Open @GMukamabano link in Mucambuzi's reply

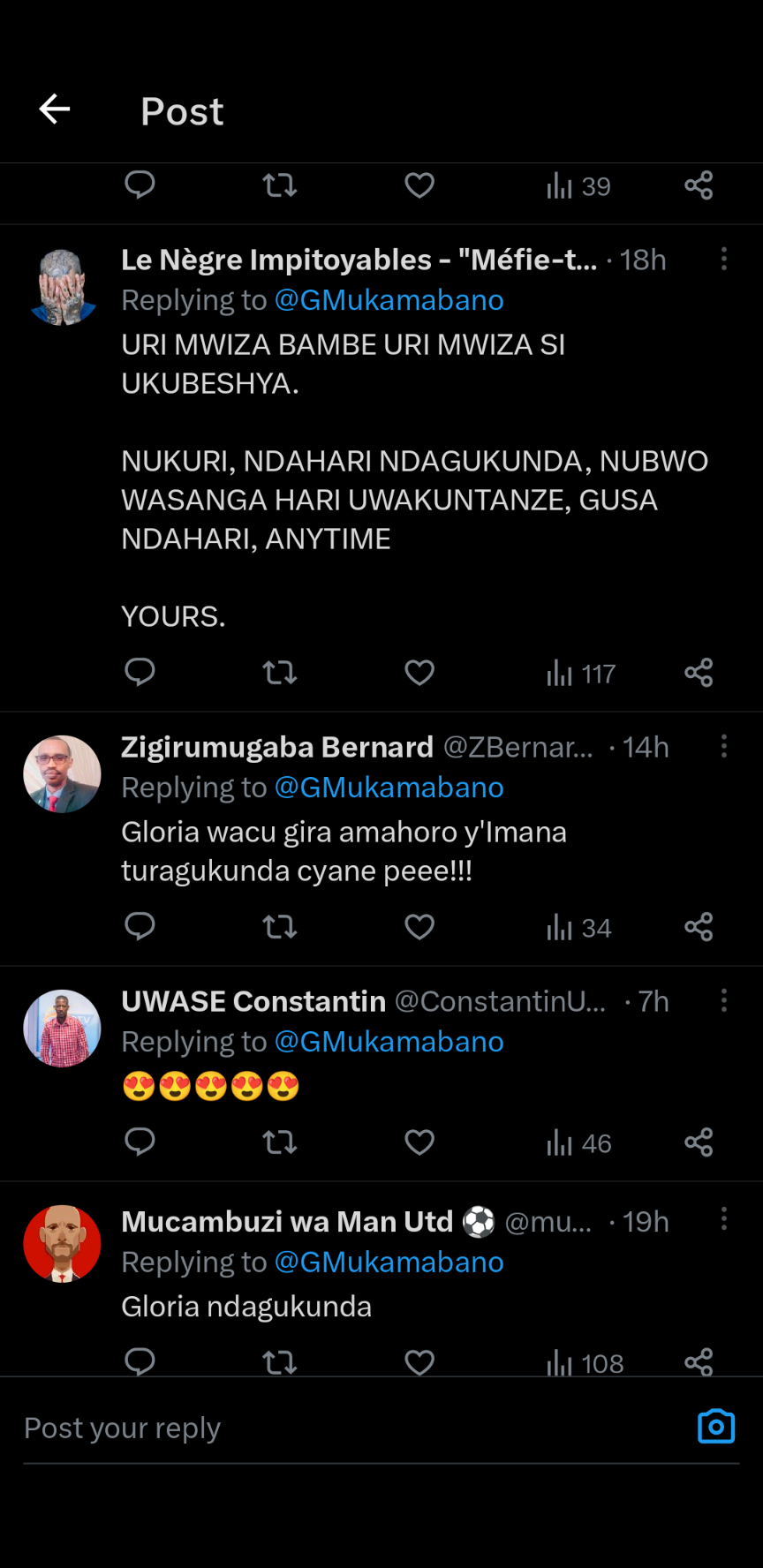(389, 1263)
